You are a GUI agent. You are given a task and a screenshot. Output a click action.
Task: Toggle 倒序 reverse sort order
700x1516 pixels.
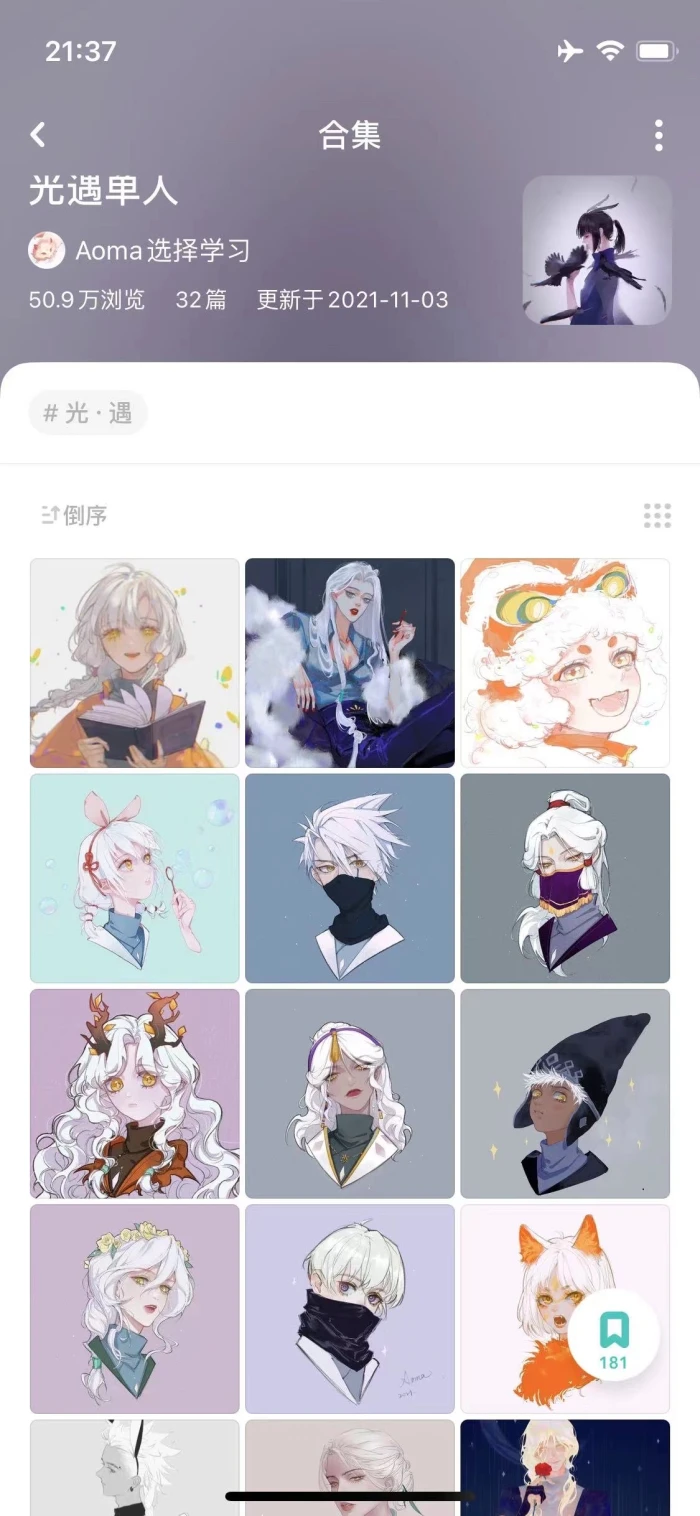point(74,516)
